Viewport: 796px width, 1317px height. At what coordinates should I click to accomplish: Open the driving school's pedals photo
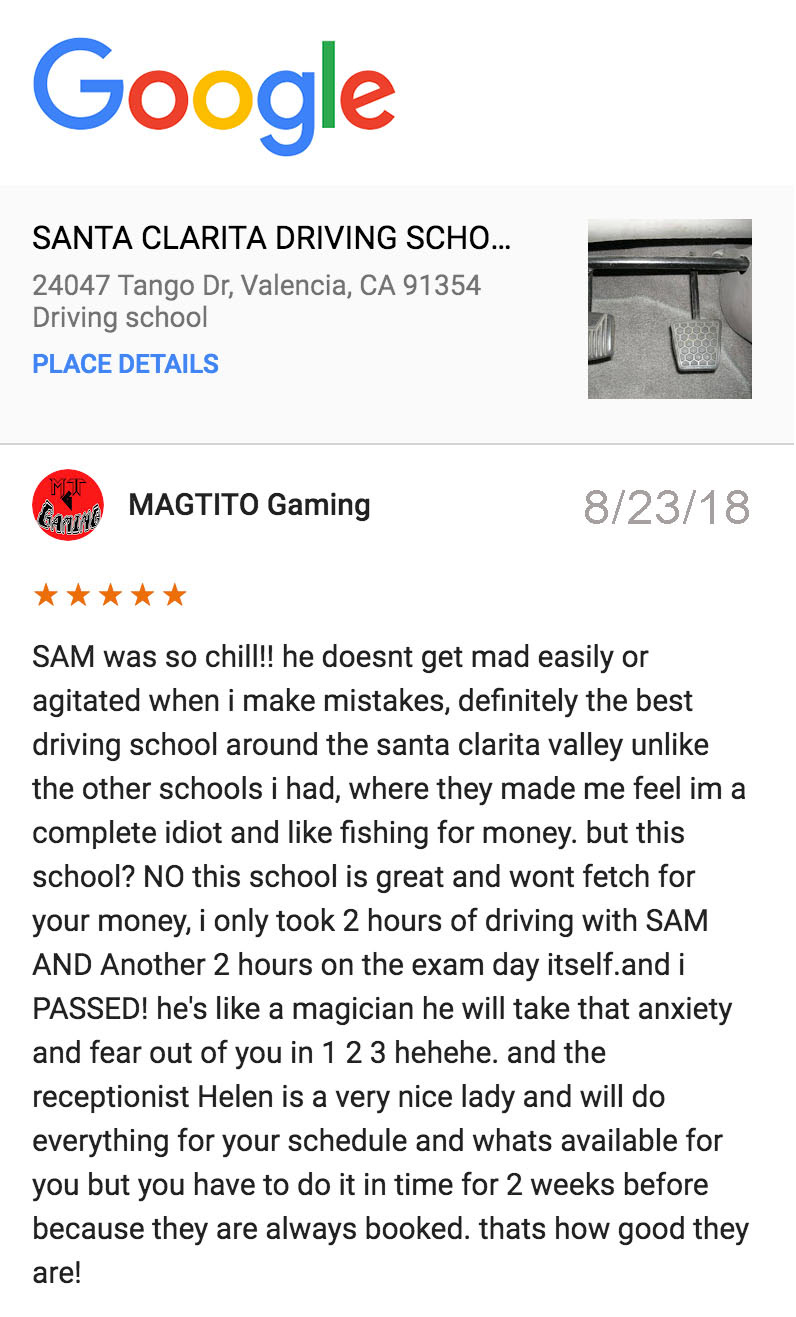pos(669,309)
